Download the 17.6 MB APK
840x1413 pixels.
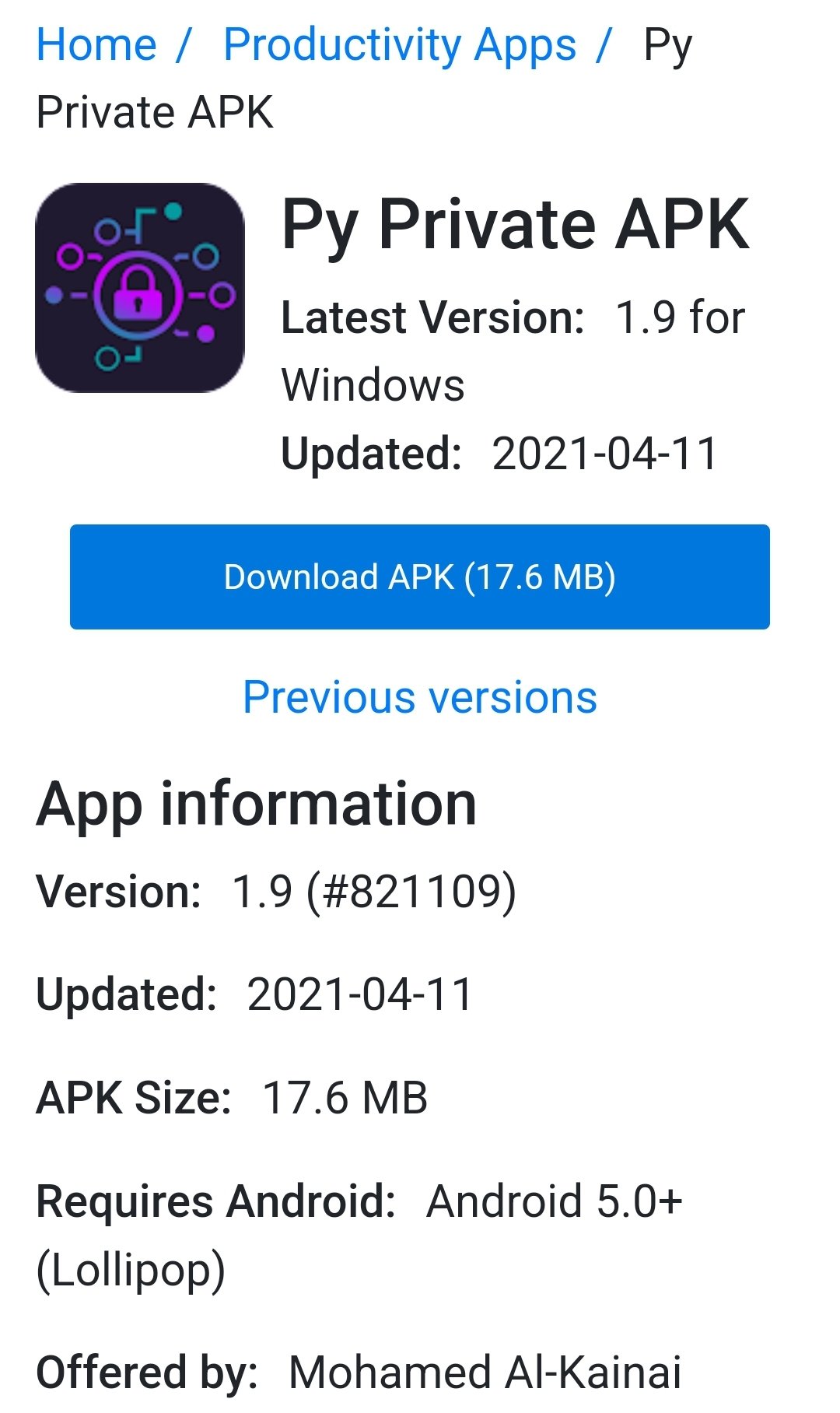point(420,577)
